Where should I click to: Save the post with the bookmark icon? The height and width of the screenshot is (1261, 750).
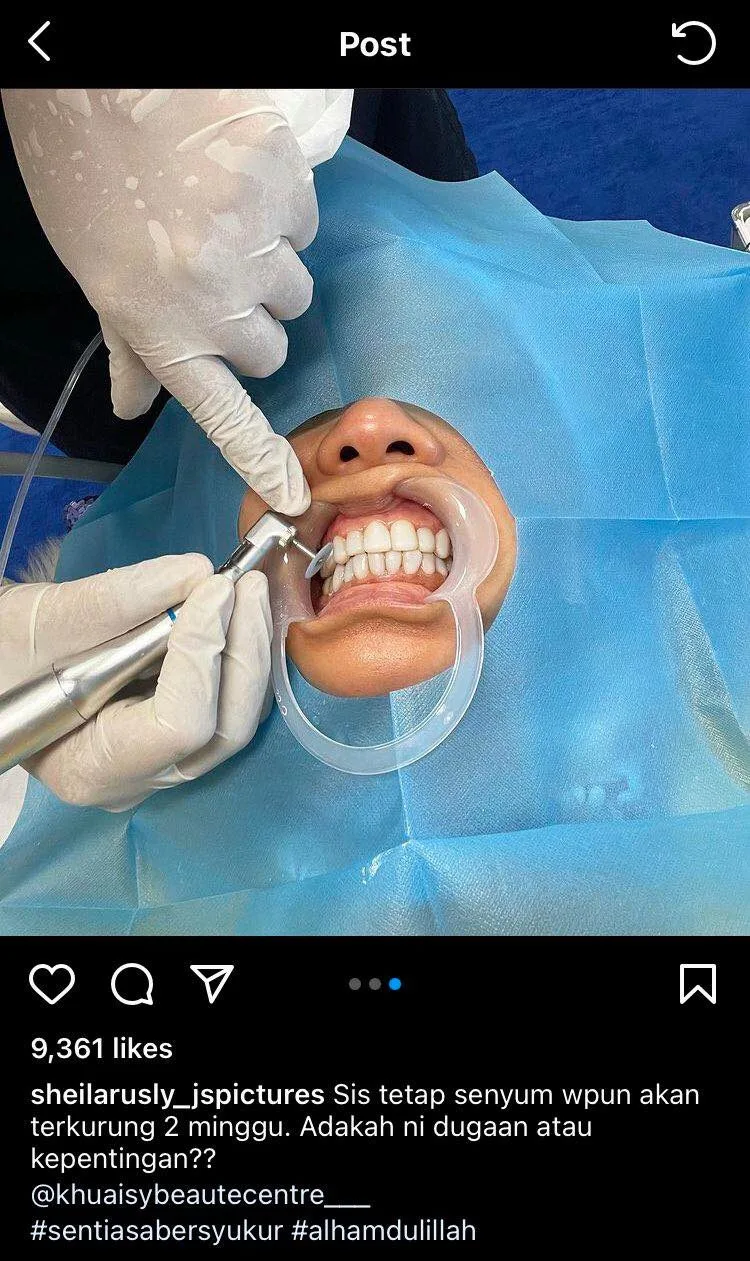[x=697, y=984]
